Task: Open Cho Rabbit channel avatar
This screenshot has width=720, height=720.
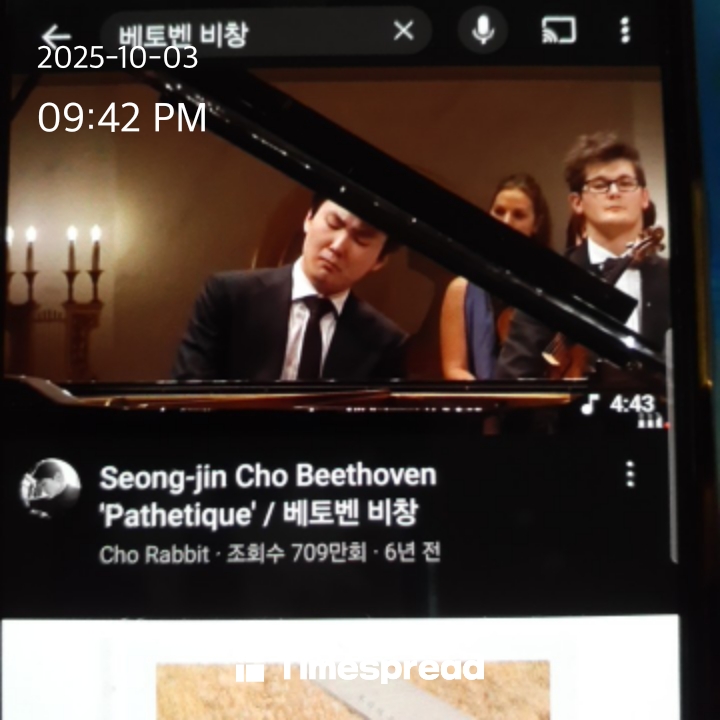Action: 50,489
